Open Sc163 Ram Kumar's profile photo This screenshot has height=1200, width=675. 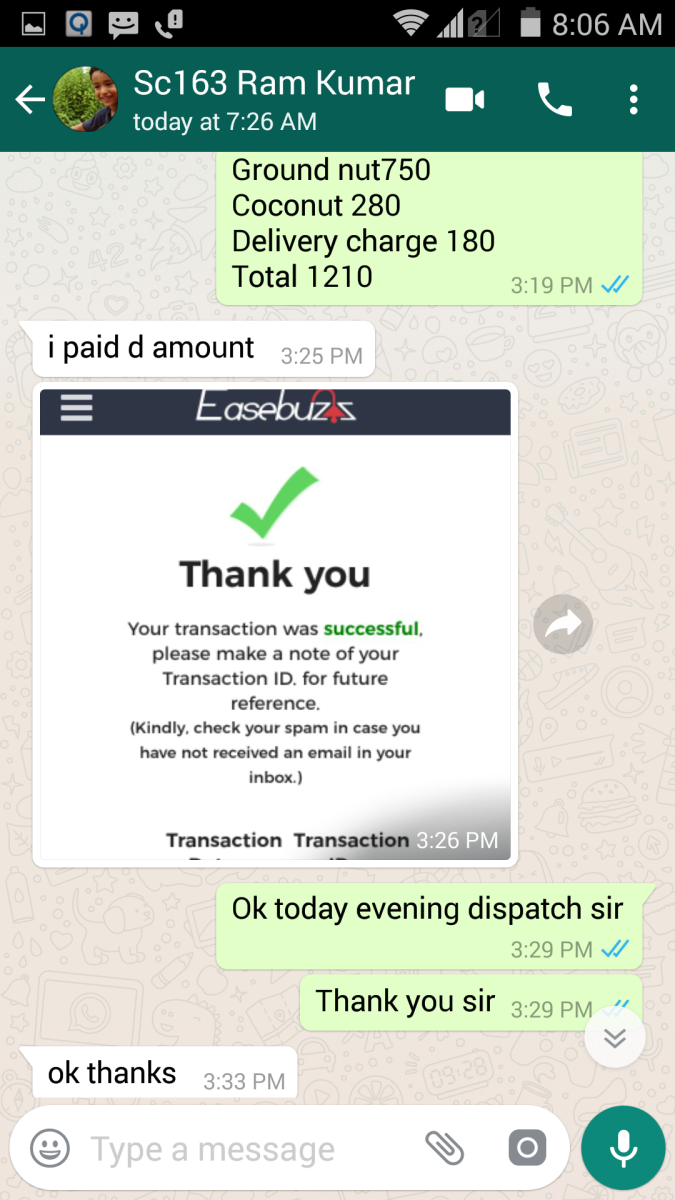tap(87, 99)
